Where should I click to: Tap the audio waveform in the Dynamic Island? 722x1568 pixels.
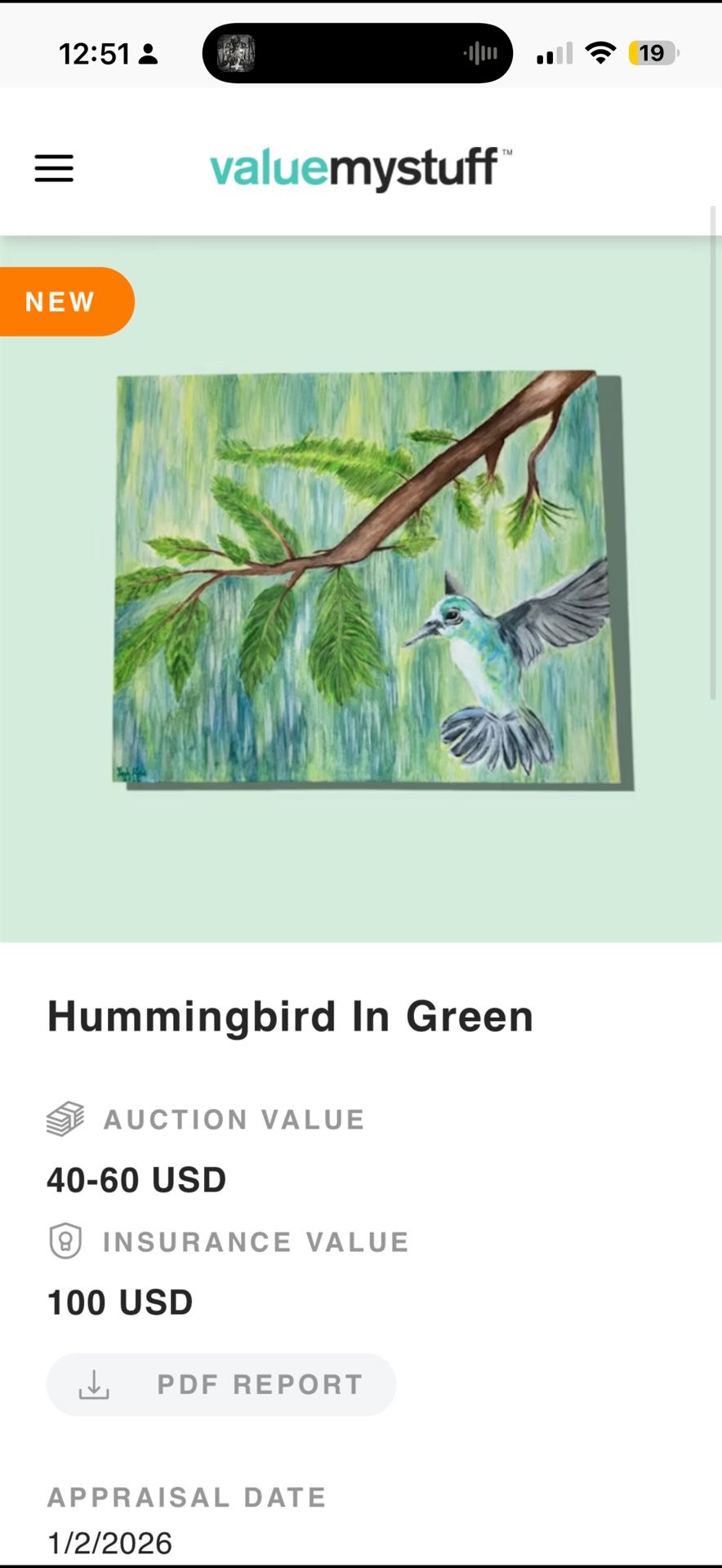(481, 52)
